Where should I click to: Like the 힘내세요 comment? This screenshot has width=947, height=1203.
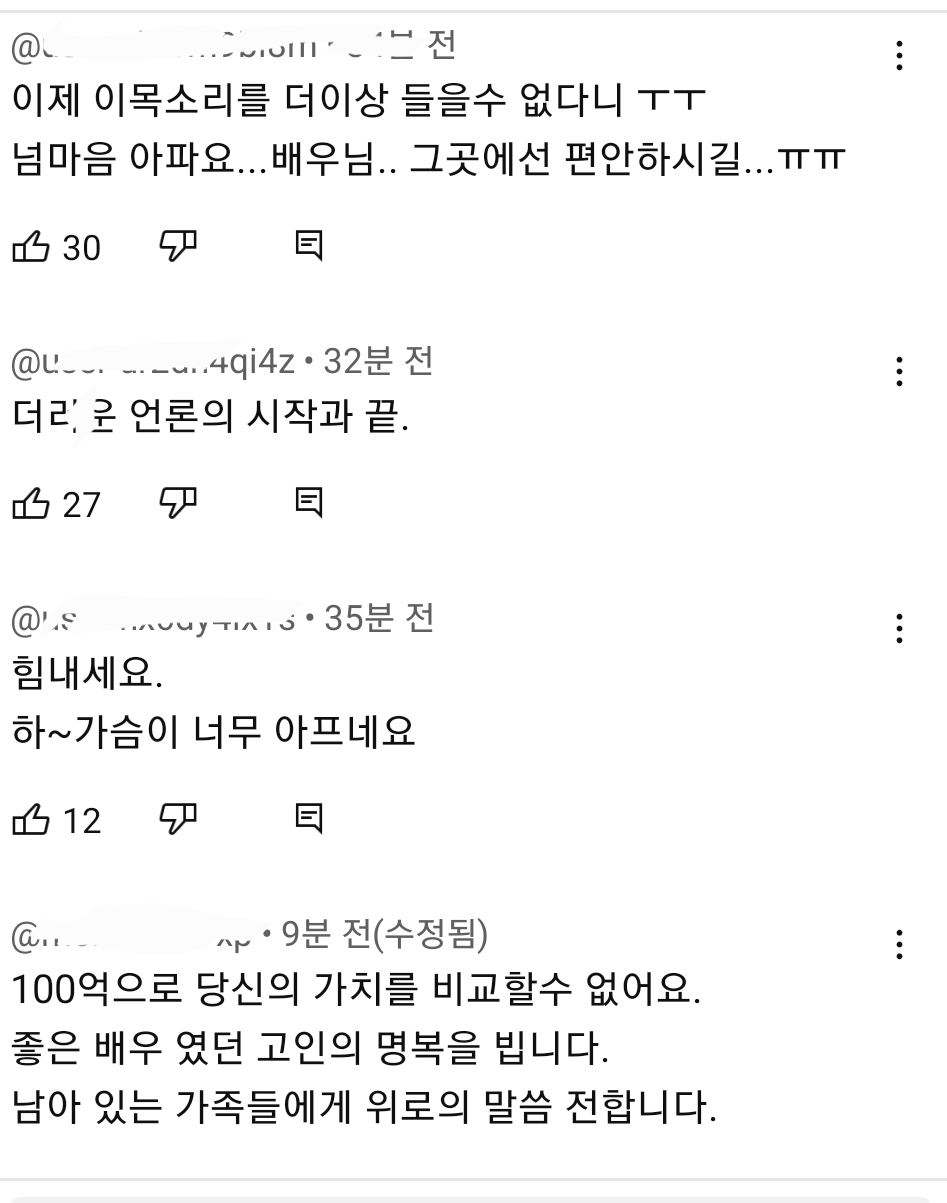click(x=33, y=821)
